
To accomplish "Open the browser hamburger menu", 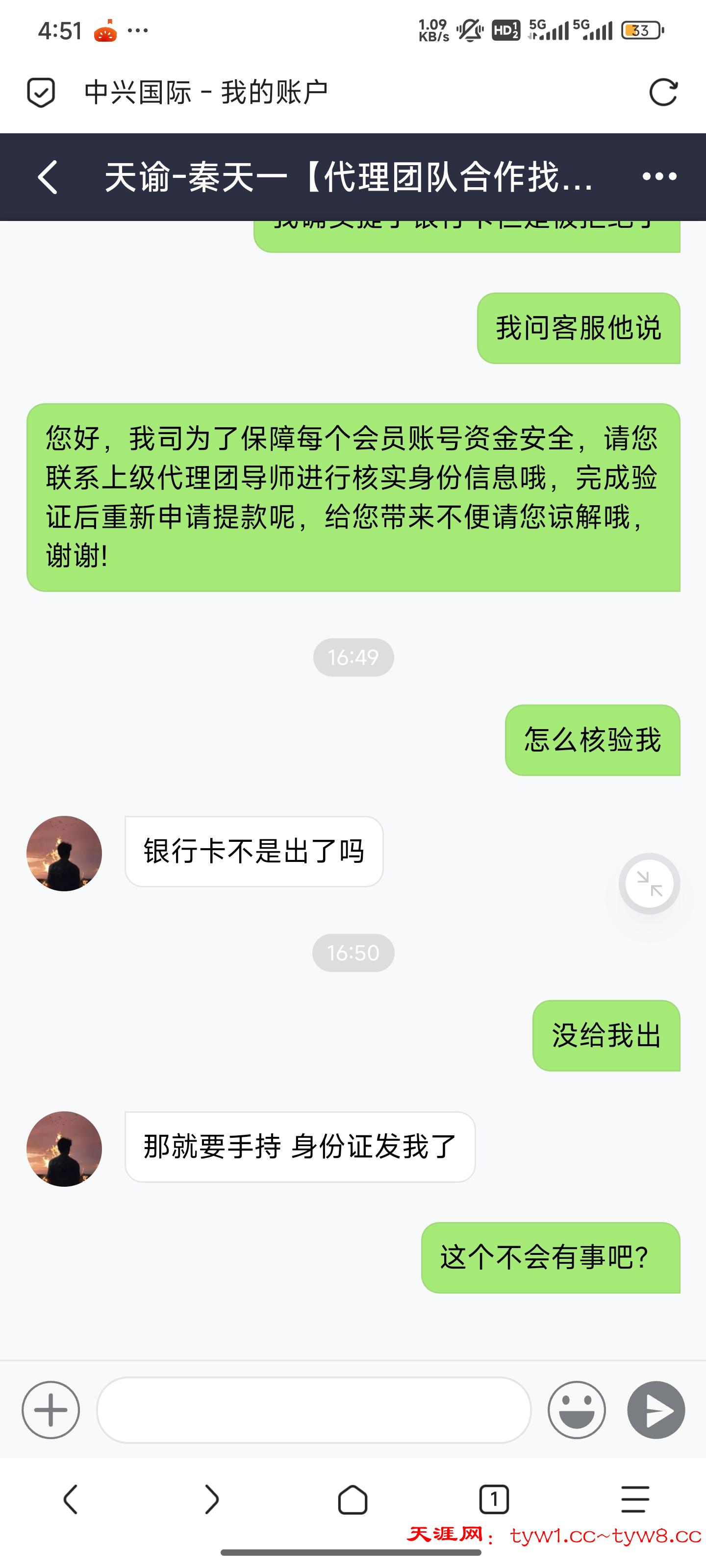I will [635, 1498].
